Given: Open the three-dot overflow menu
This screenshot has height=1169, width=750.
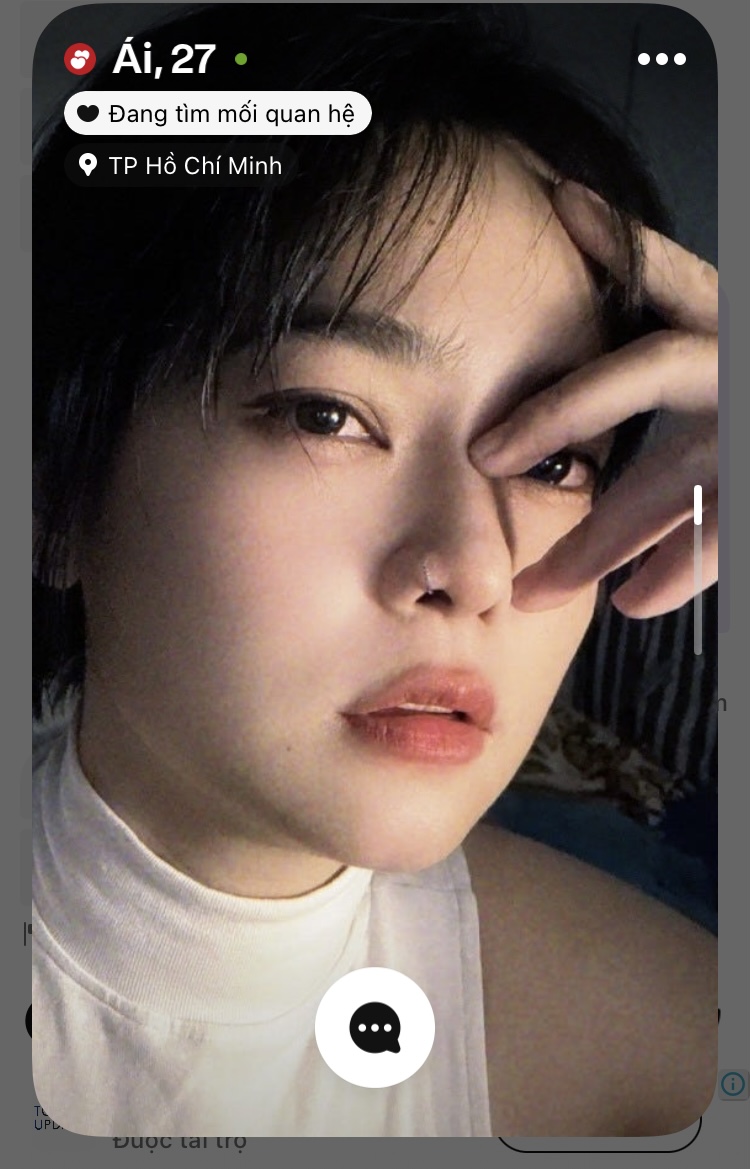Looking at the screenshot, I should (x=662, y=59).
